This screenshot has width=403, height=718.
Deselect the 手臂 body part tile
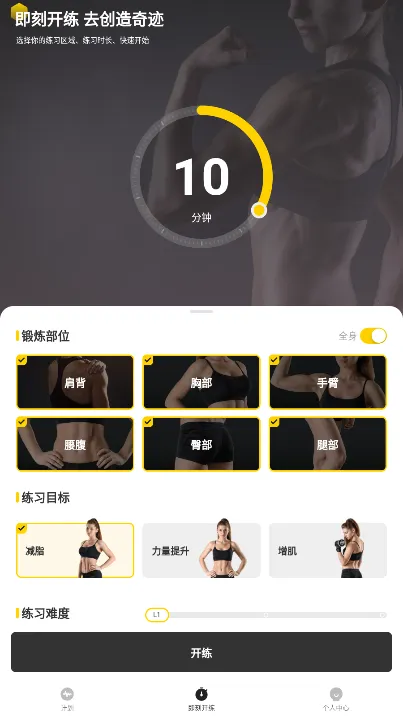point(328,382)
